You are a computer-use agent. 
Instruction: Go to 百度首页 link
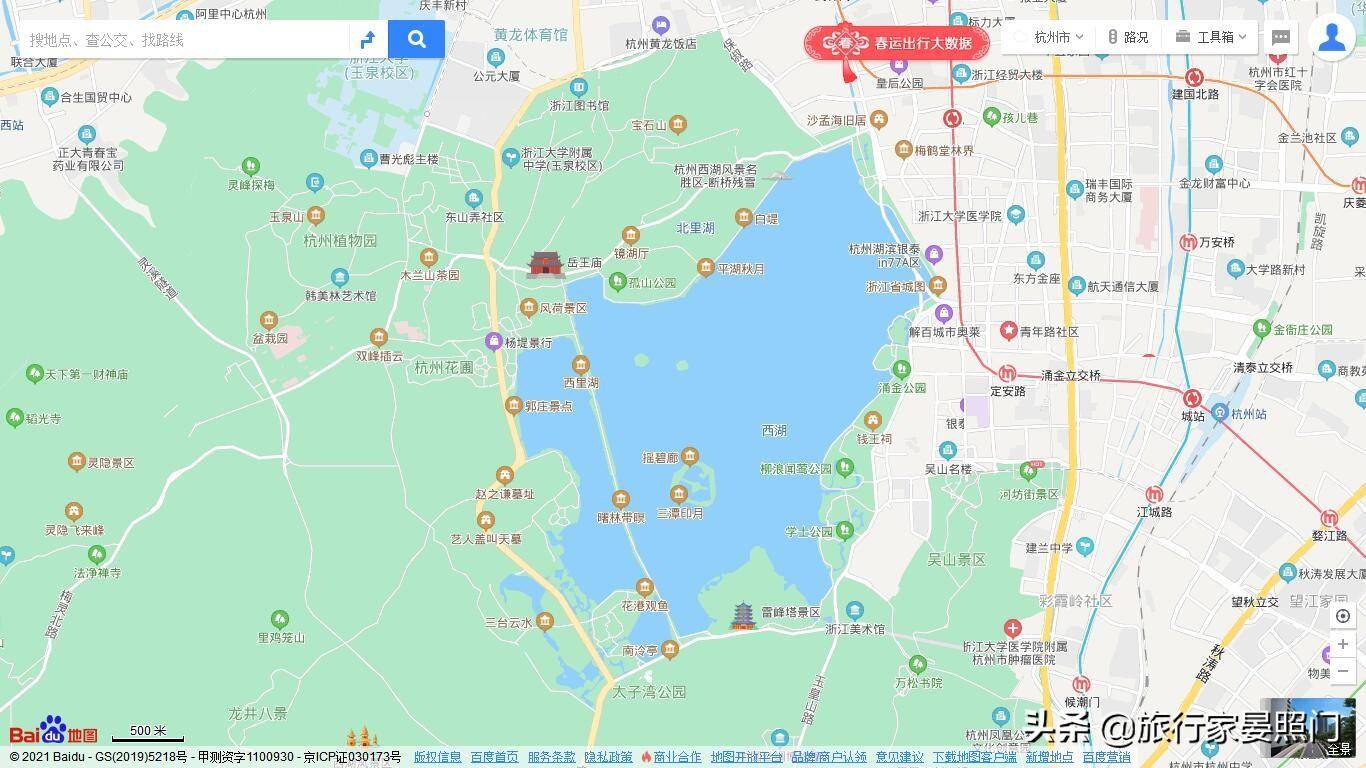pos(494,757)
